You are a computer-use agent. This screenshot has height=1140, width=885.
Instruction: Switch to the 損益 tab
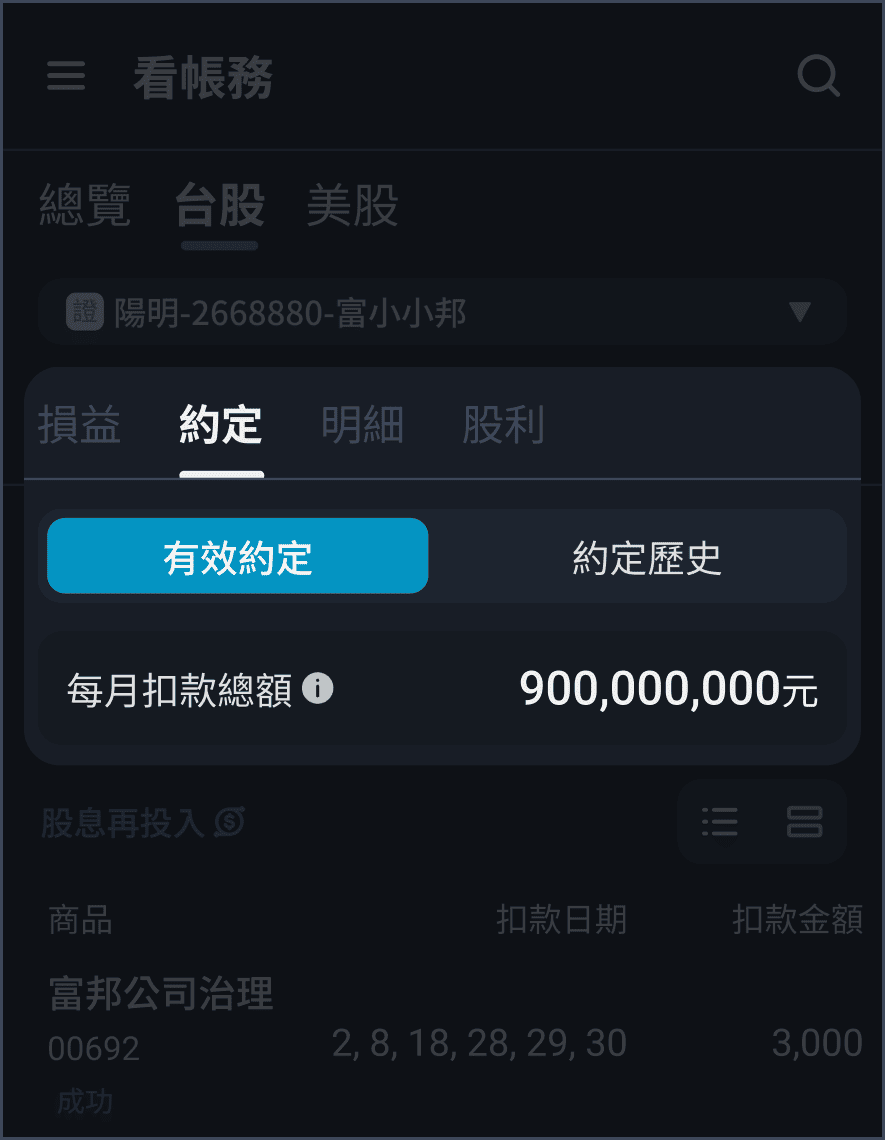coord(80,425)
